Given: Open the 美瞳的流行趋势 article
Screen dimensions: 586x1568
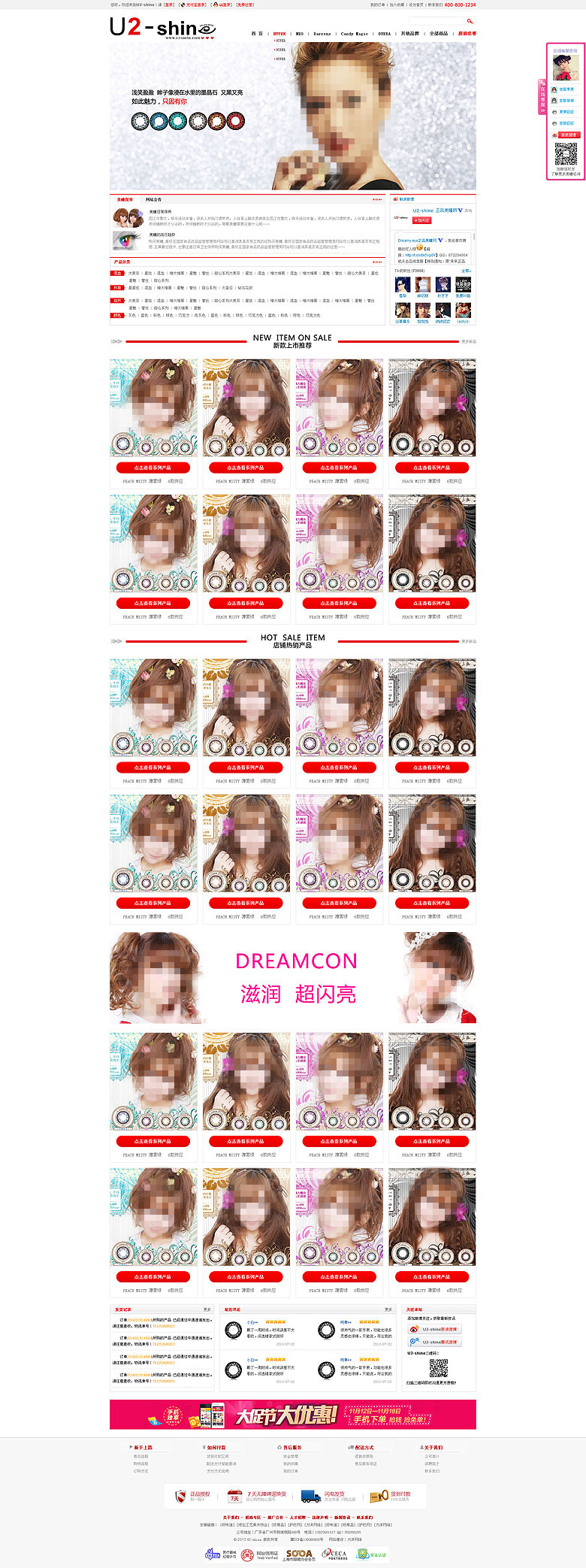Looking at the screenshot, I should click(x=162, y=235).
